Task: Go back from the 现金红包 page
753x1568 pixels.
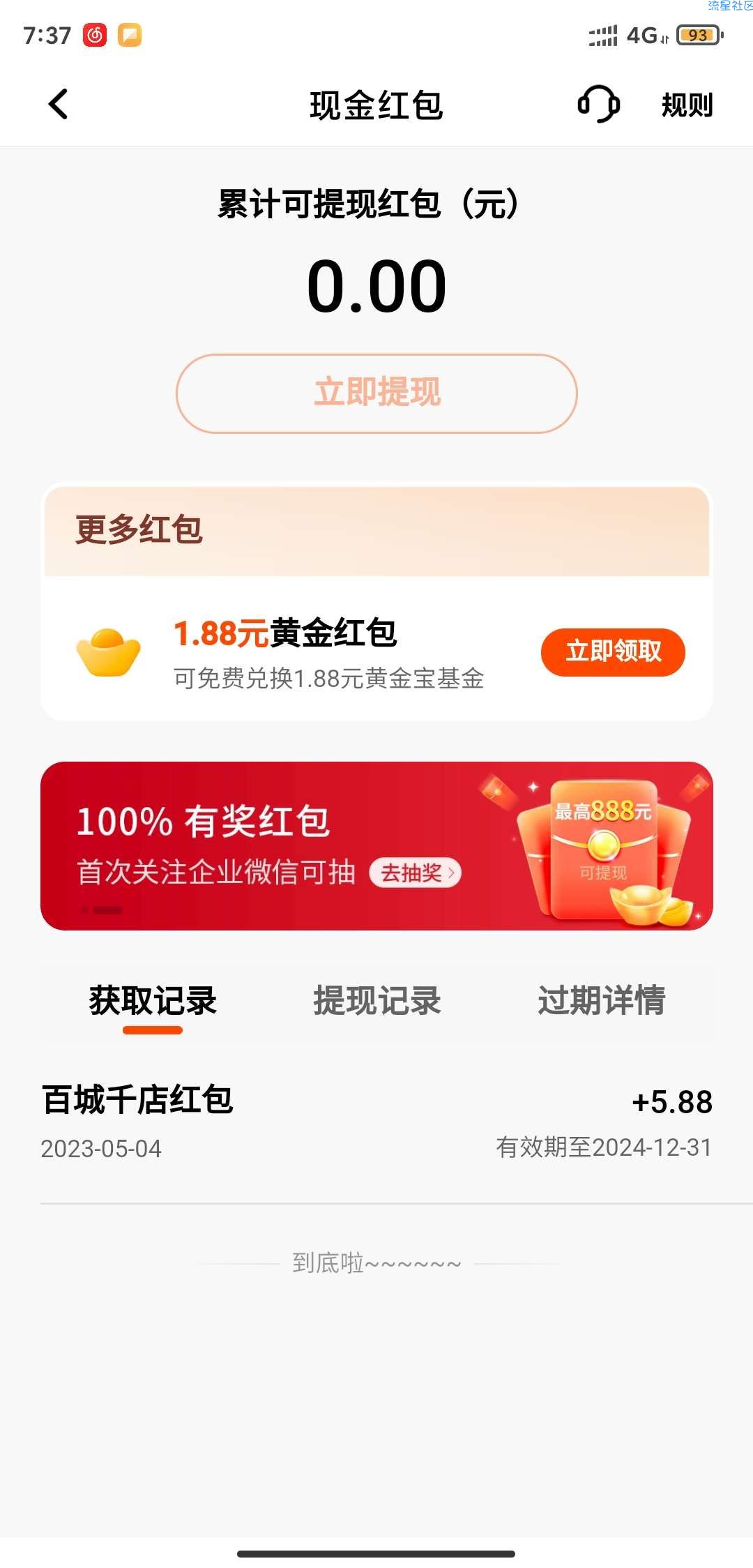Action: (59, 105)
